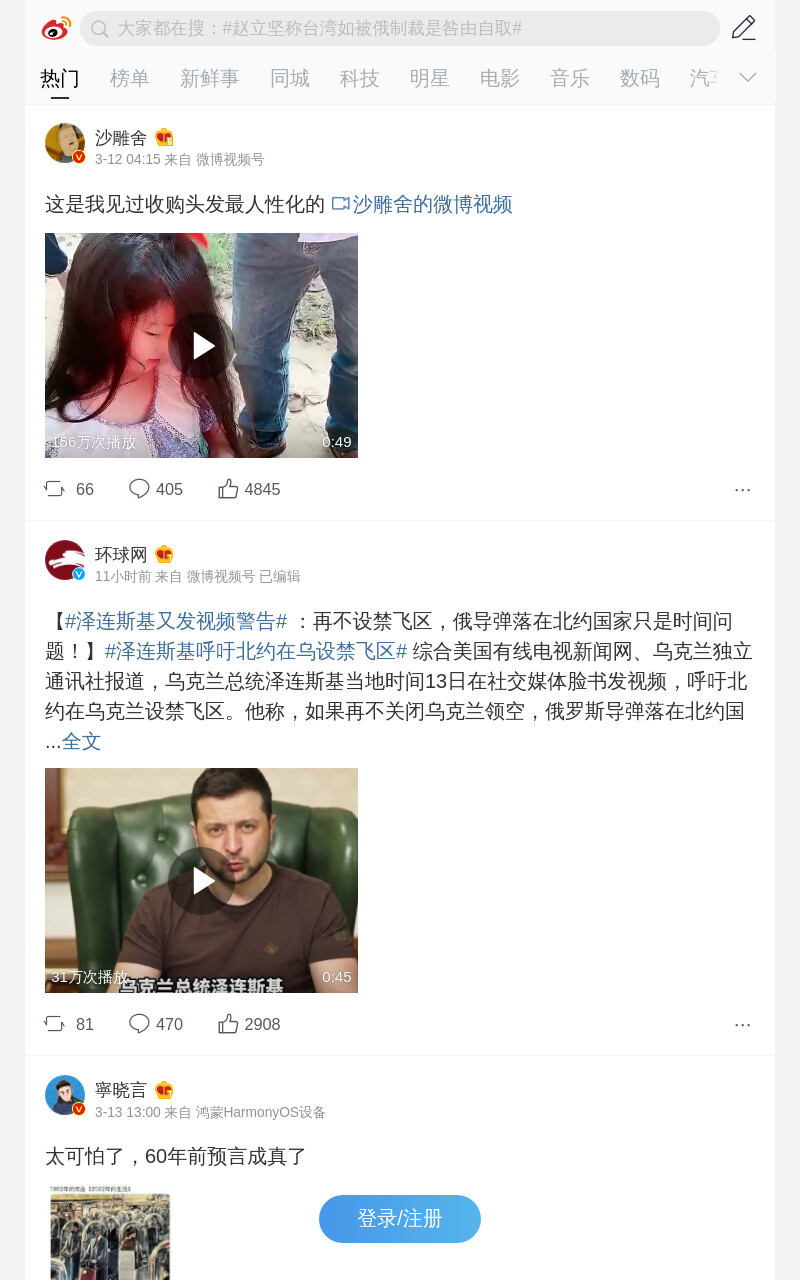
Task: Tap 全文 to expand 环球网's post
Action: [82, 741]
